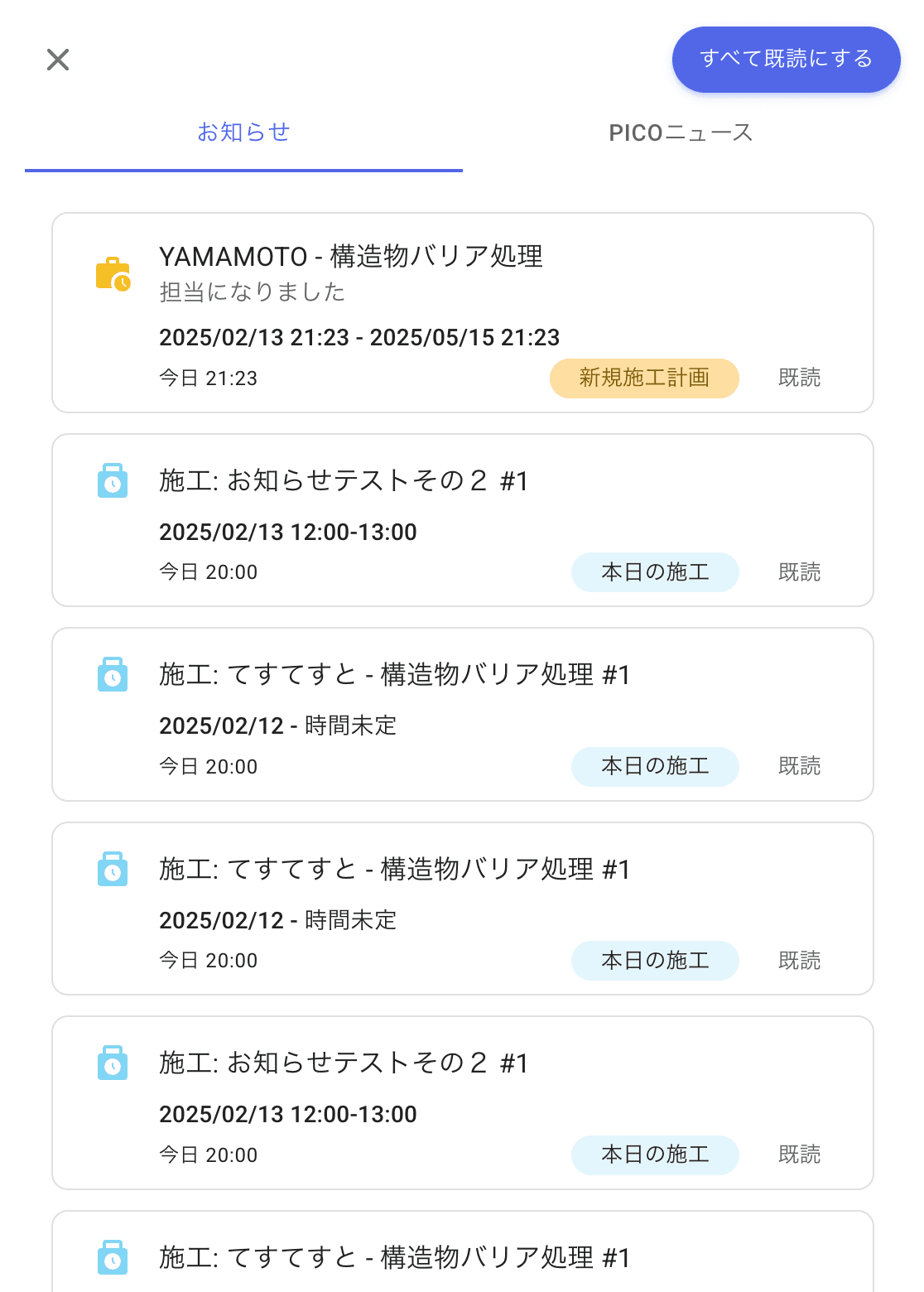Open the first てすてすと notification card

[462, 714]
